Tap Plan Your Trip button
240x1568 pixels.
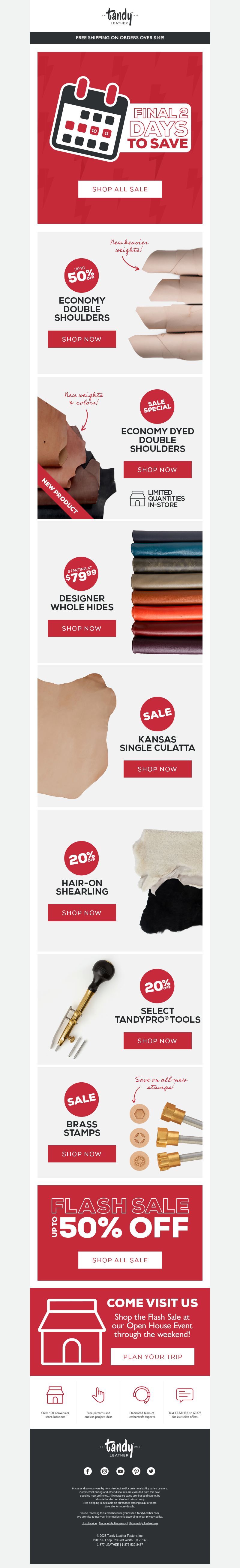pos(152,1356)
